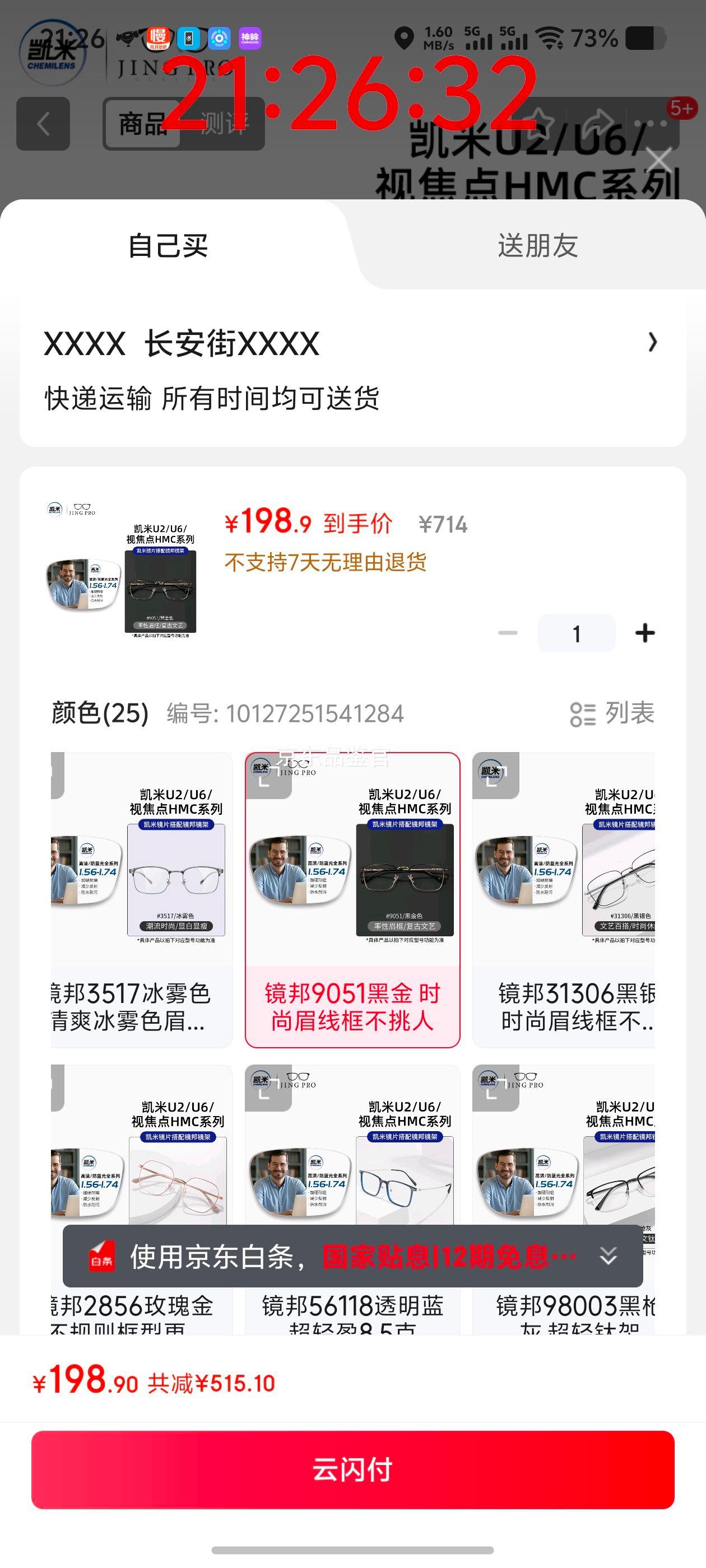
Task: Switch color options to 列表 view
Action: (x=612, y=713)
